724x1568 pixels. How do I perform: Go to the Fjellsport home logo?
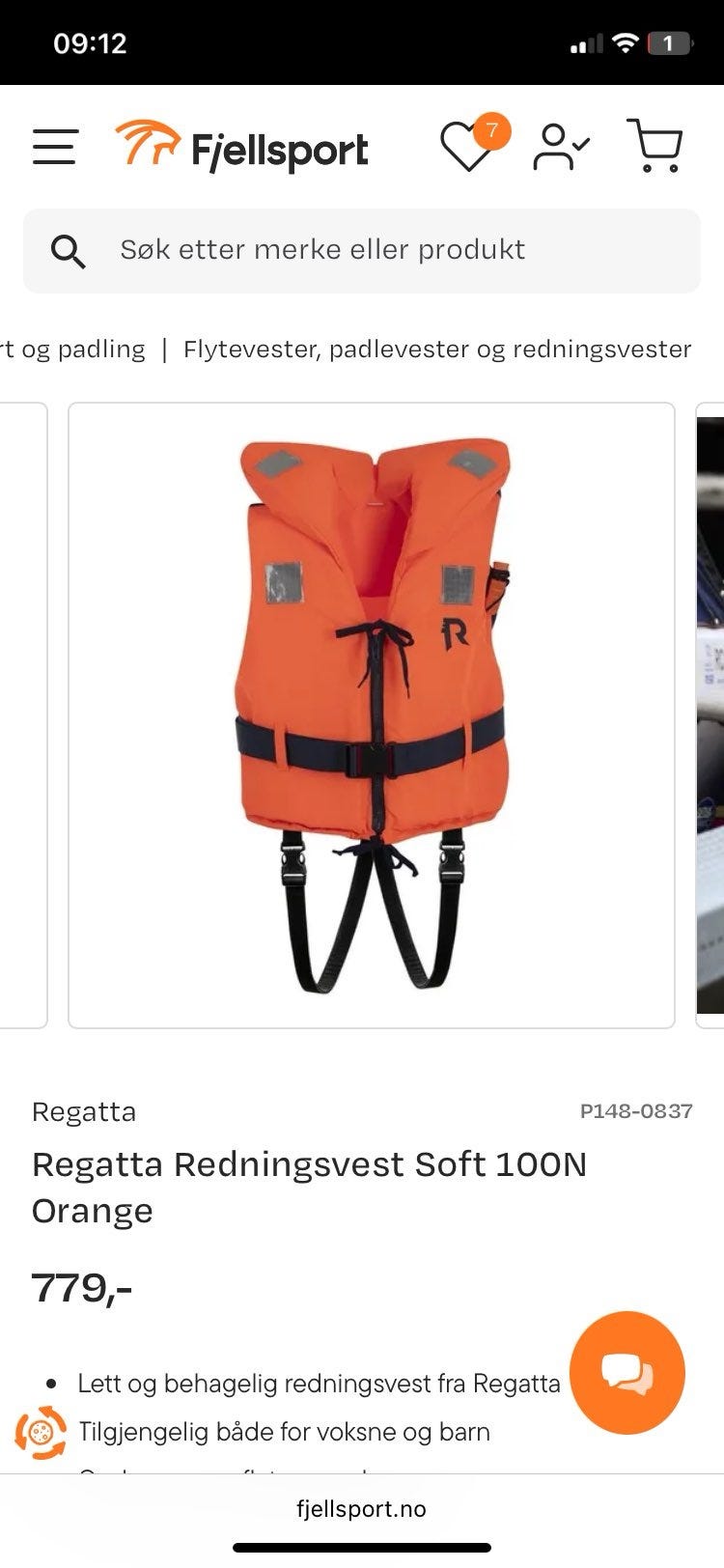241,147
